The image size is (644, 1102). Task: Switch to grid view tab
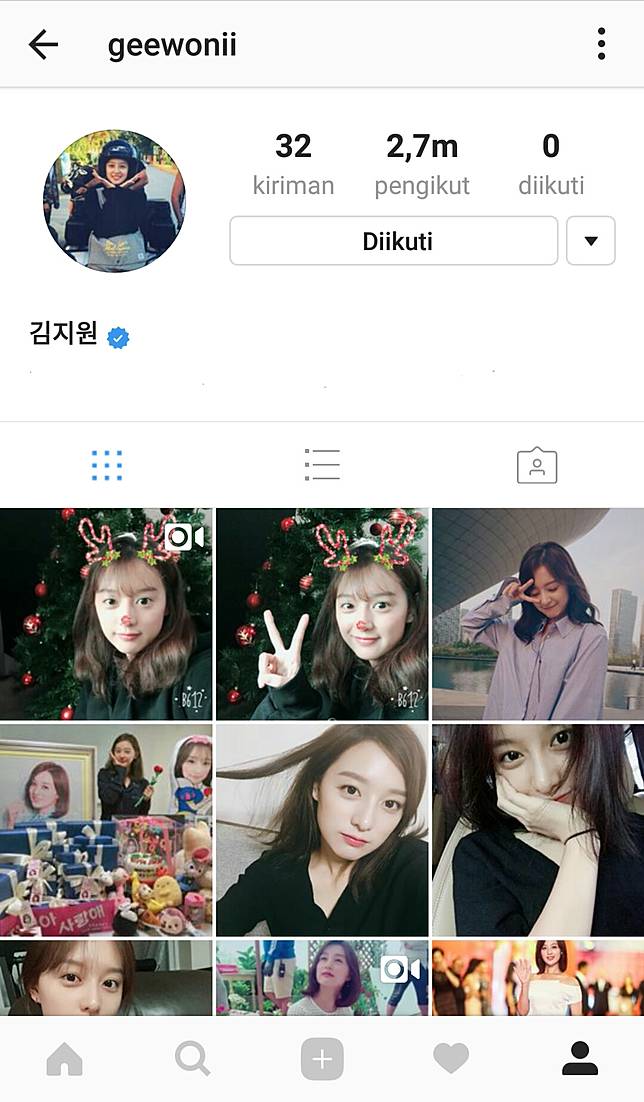click(107, 465)
